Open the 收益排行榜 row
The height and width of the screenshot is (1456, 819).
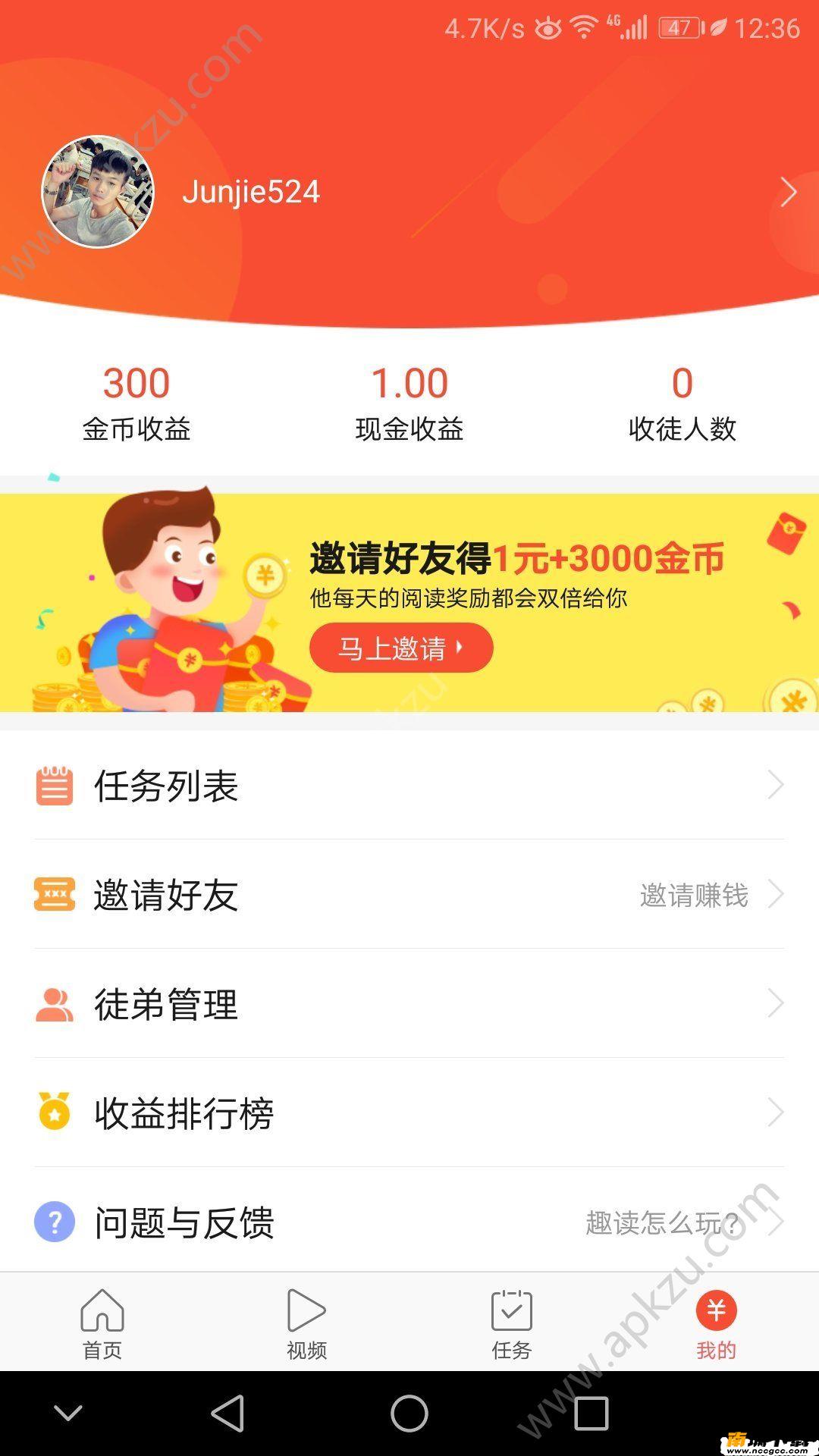tap(409, 1113)
